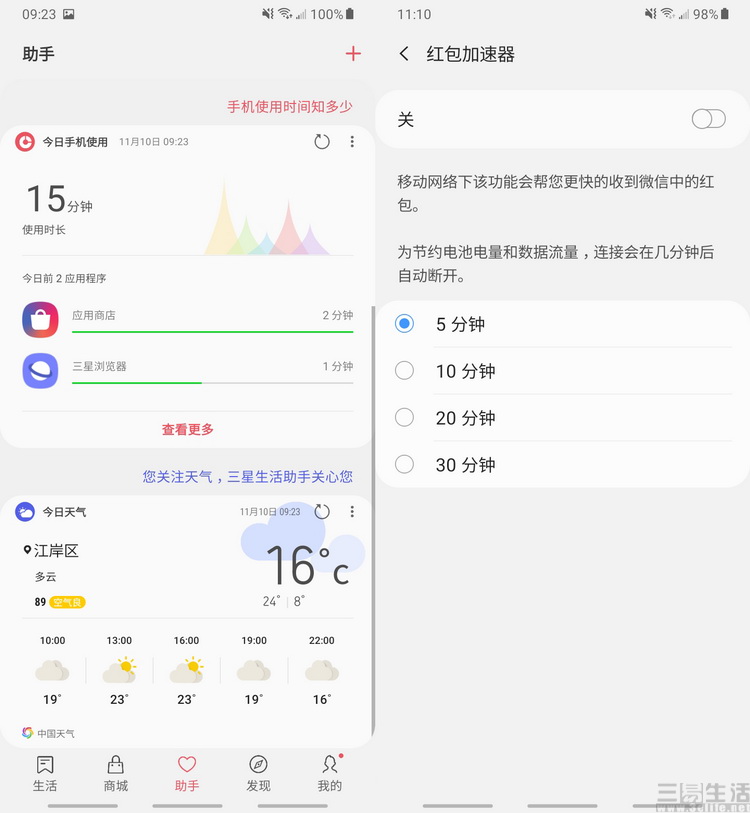The width and height of the screenshot is (750, 813).
Task: Open 应用商店 usage row
Action: pos(188,320)
